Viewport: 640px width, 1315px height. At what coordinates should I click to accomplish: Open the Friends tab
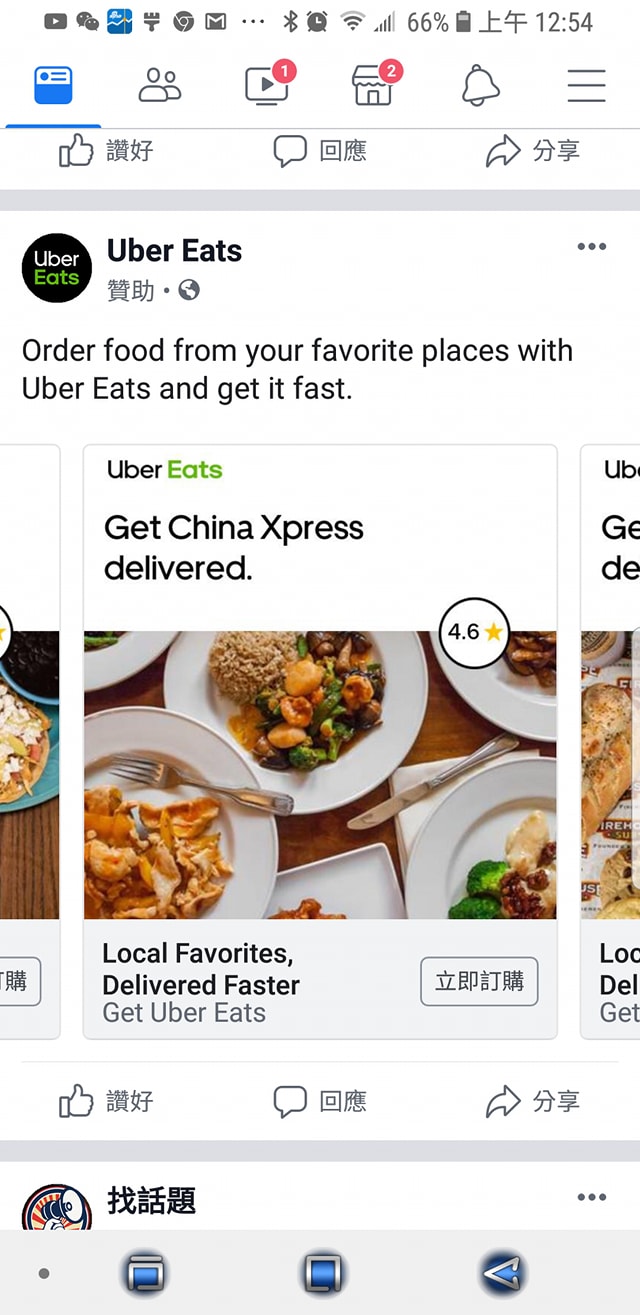tap(159, 85)
